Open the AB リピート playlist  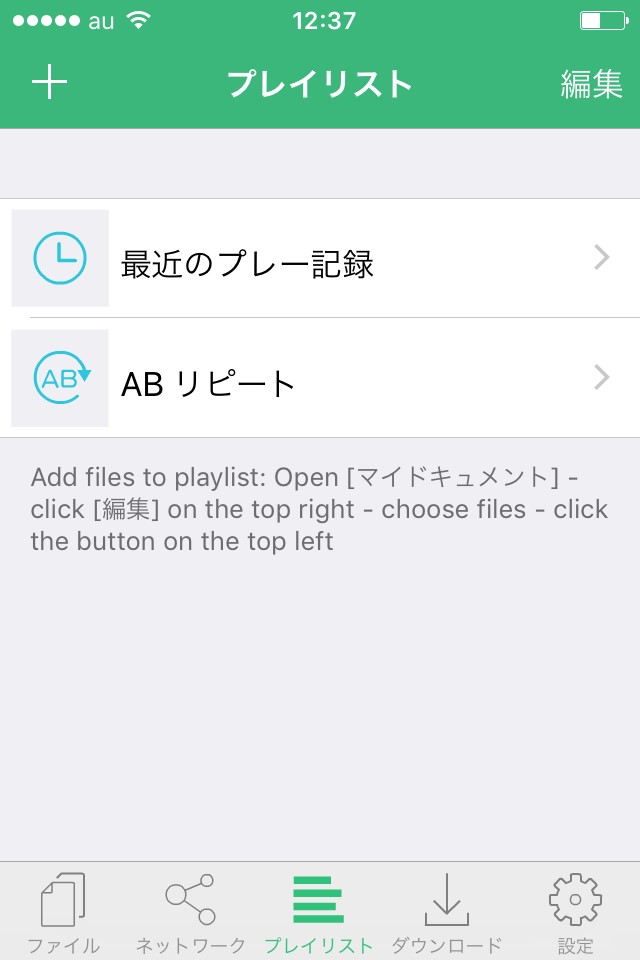tap(320, 379)
